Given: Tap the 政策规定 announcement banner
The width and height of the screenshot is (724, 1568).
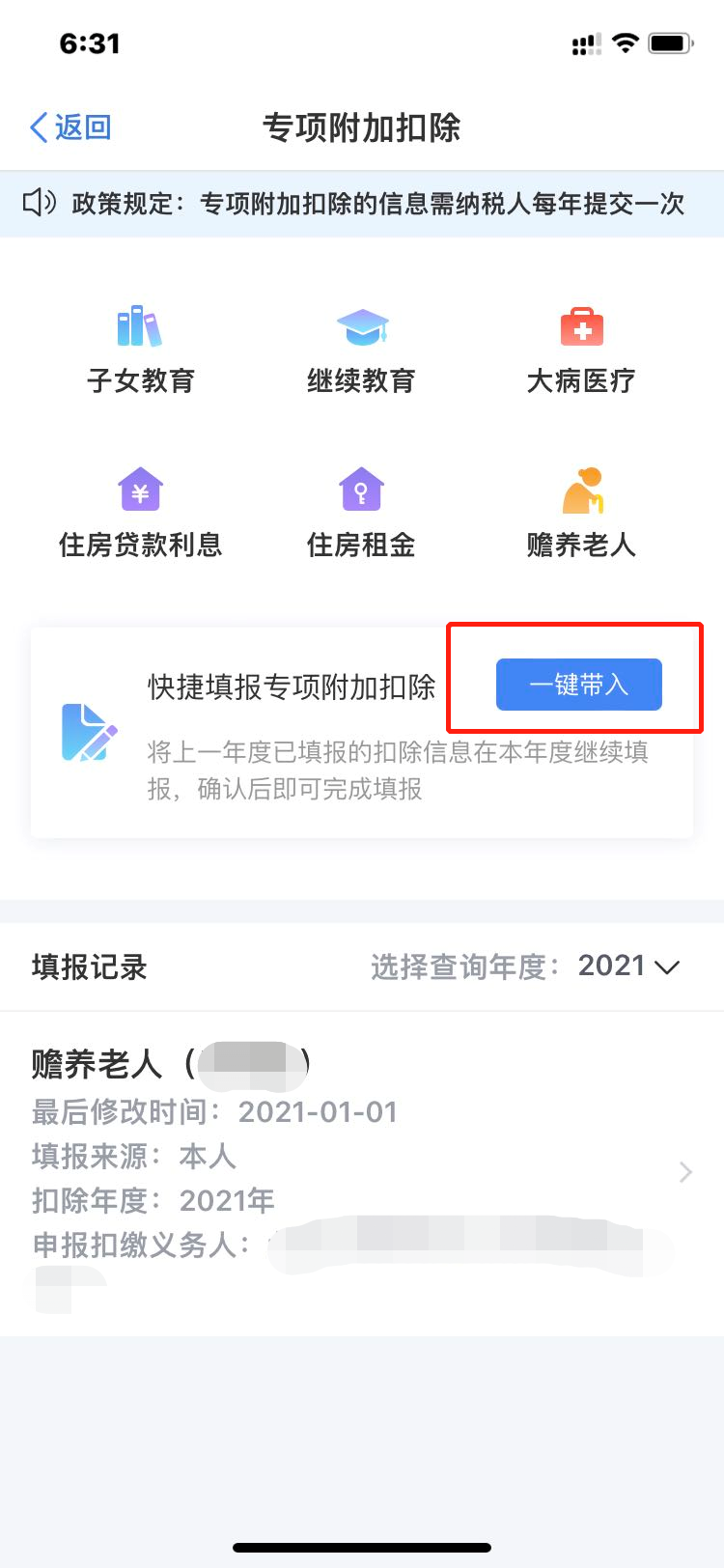Looking at the screenshot, I should click(x=362, y=203).
